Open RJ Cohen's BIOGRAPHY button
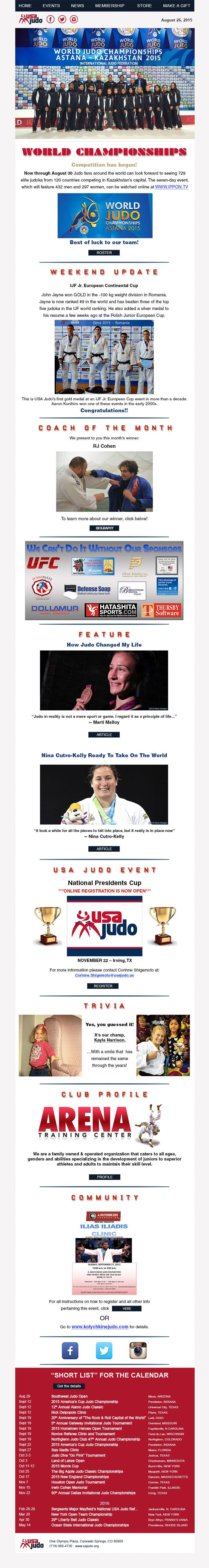 [x=104, y=528]
